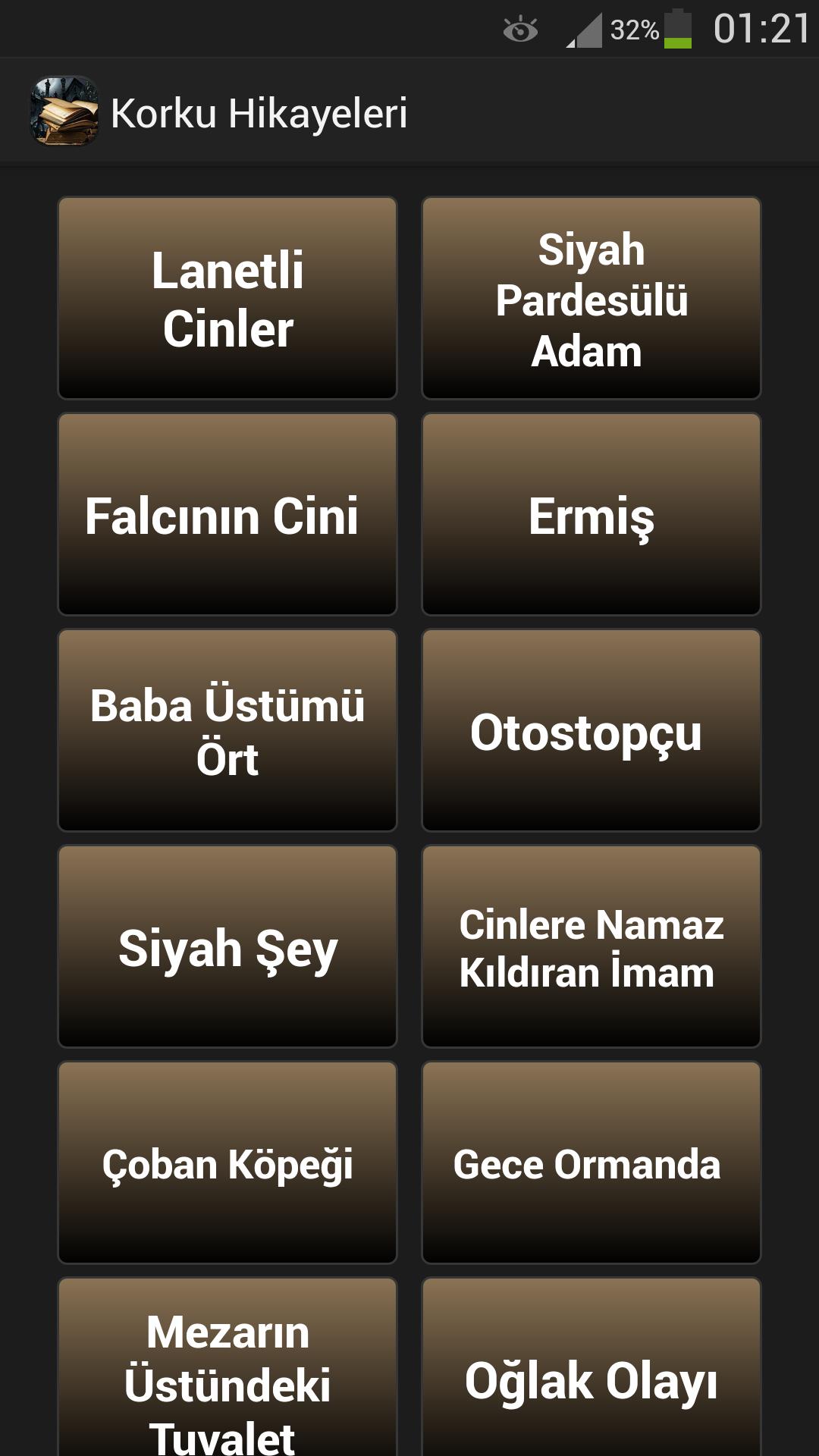Image resolution: width=819 pixels, height=1456 pixels.
Task: Choose the Otostopçu story
Action: [591, 730]
